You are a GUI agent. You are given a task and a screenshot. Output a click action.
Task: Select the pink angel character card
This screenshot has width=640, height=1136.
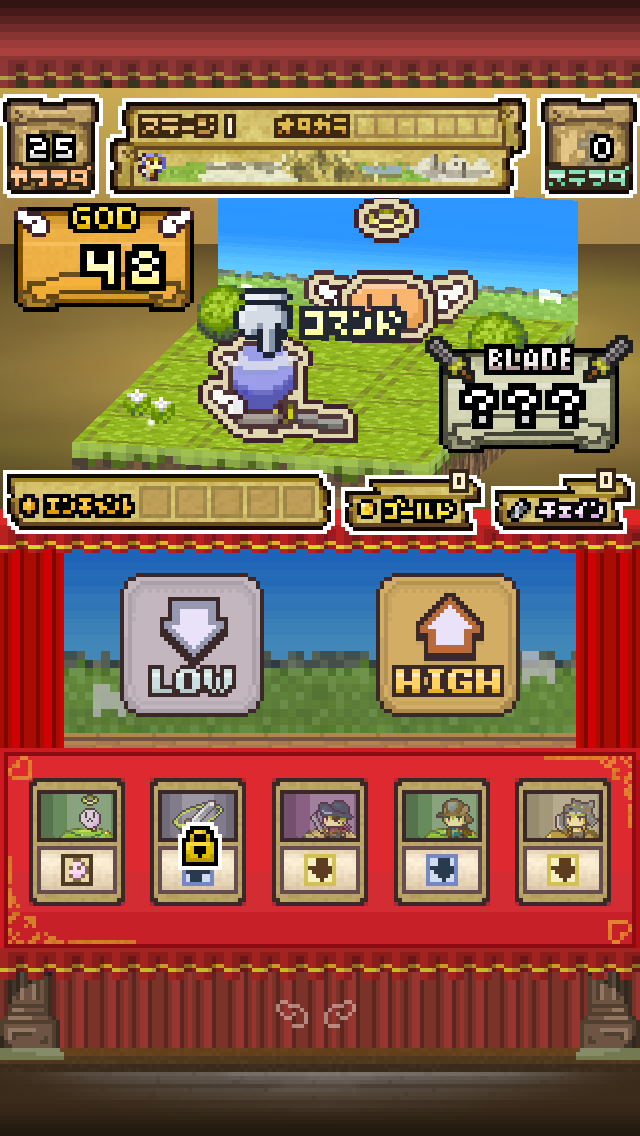77,841
